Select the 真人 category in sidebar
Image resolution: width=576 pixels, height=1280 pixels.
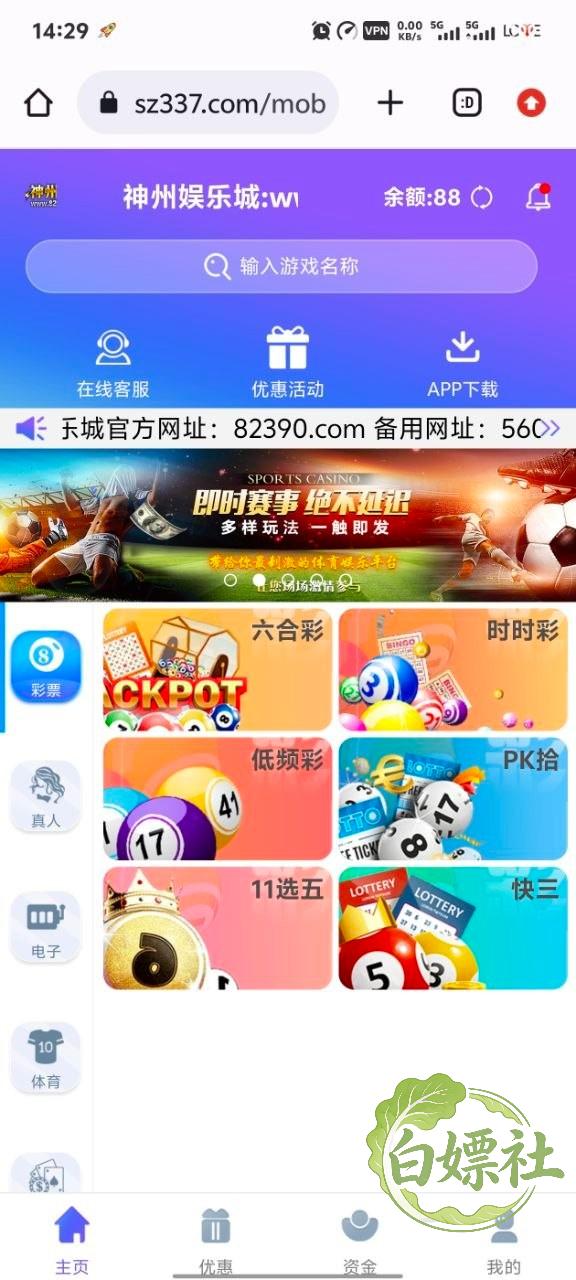point(46,797)
